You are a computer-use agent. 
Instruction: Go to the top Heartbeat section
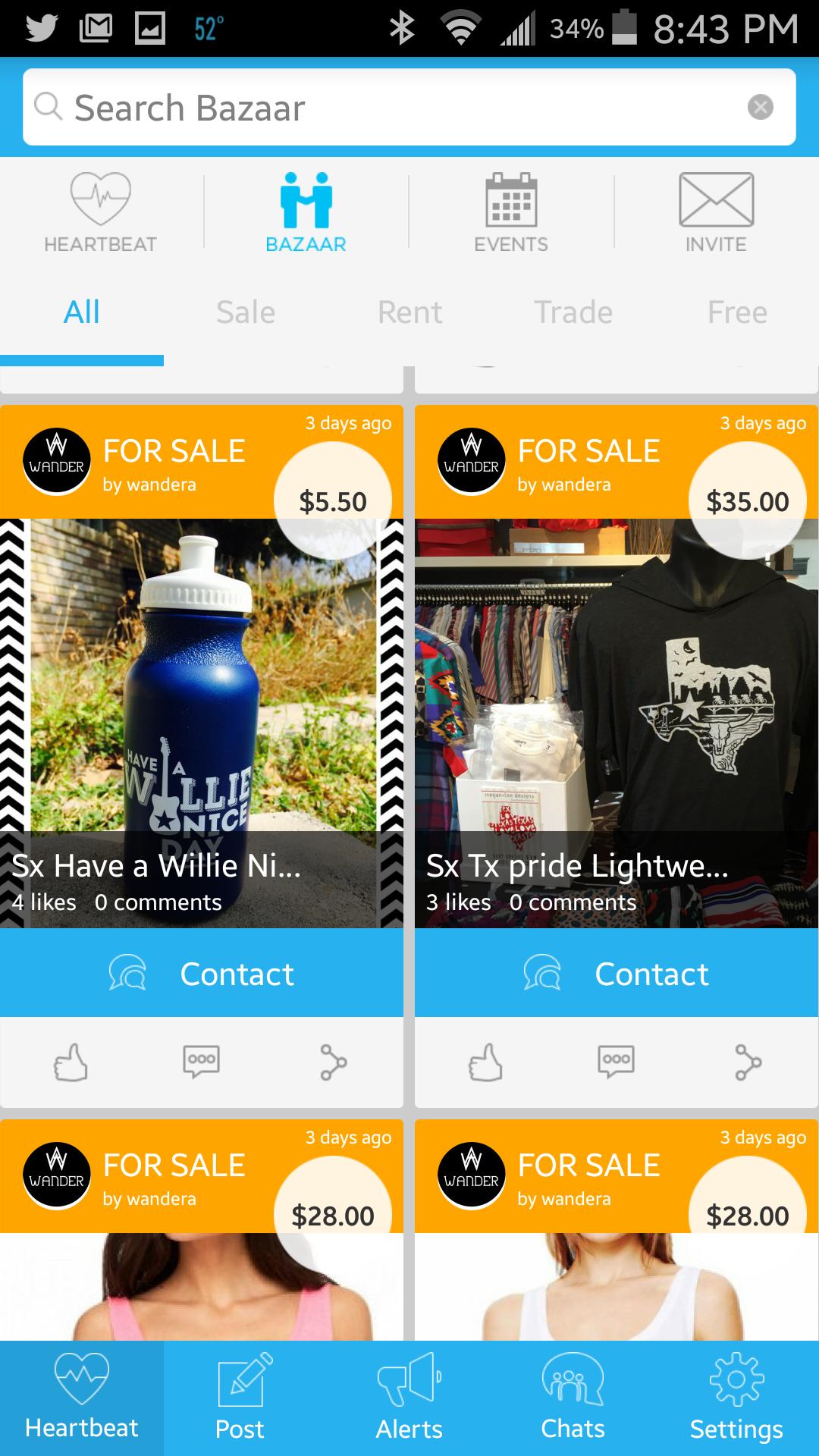pyautogui.click(x=101, y=212)
